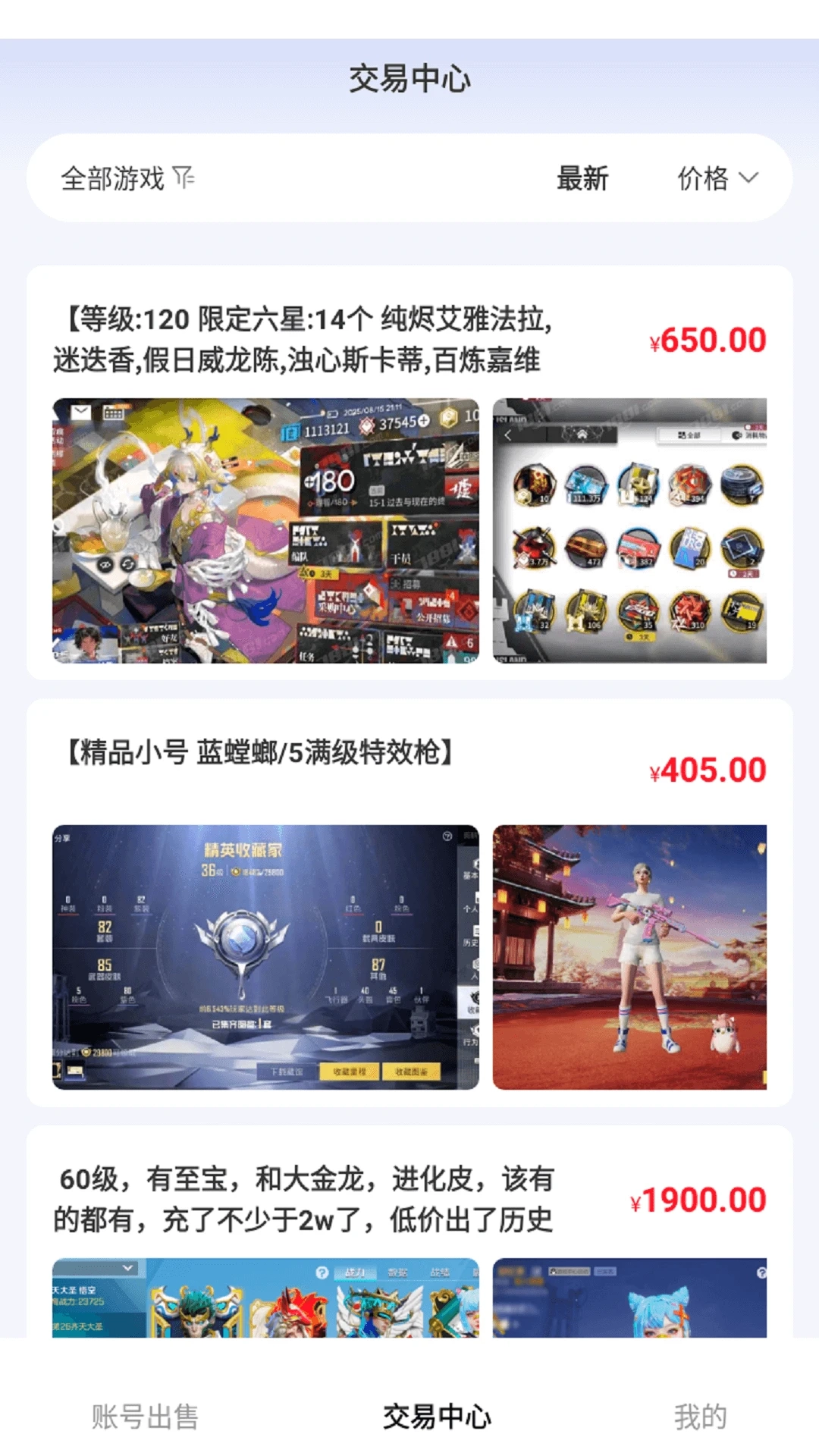Screen dimensions: 819x1456
Task: Sort listings by 最新
Action: click(582, 179)
